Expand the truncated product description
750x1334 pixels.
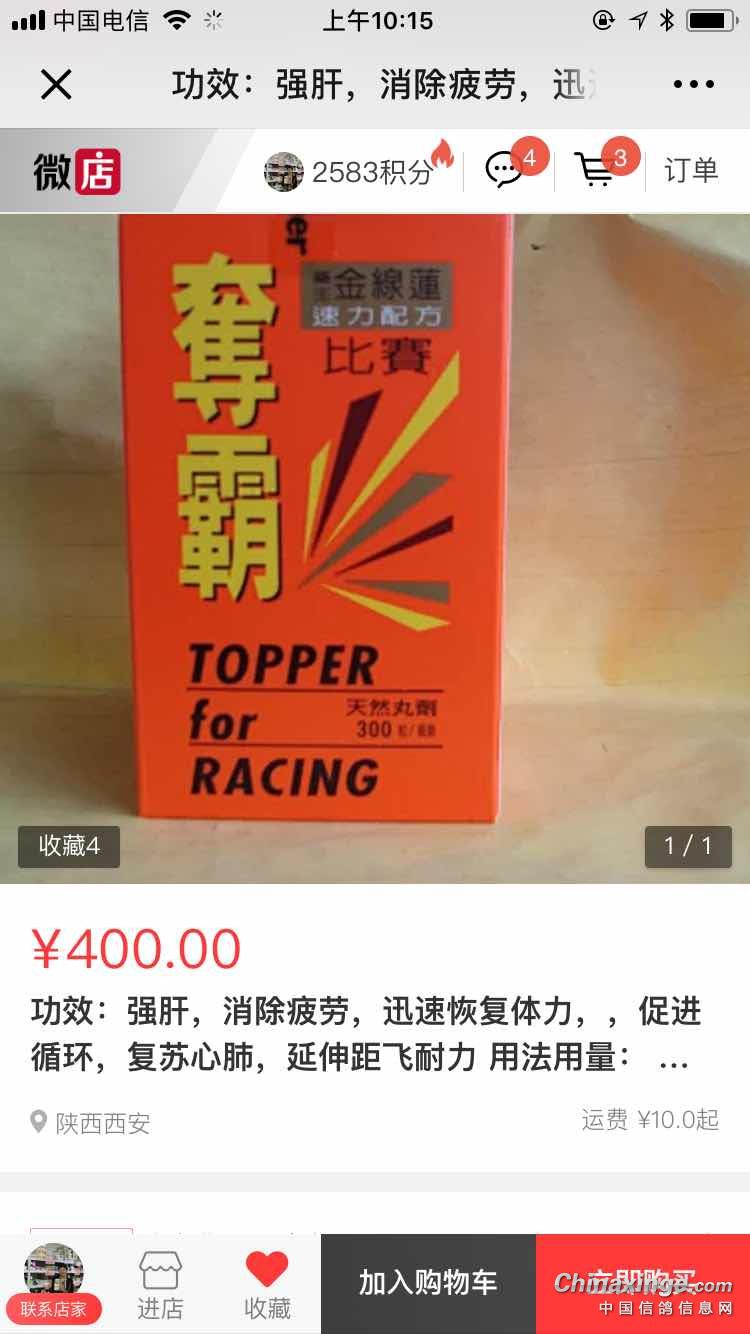(674, 1059)
